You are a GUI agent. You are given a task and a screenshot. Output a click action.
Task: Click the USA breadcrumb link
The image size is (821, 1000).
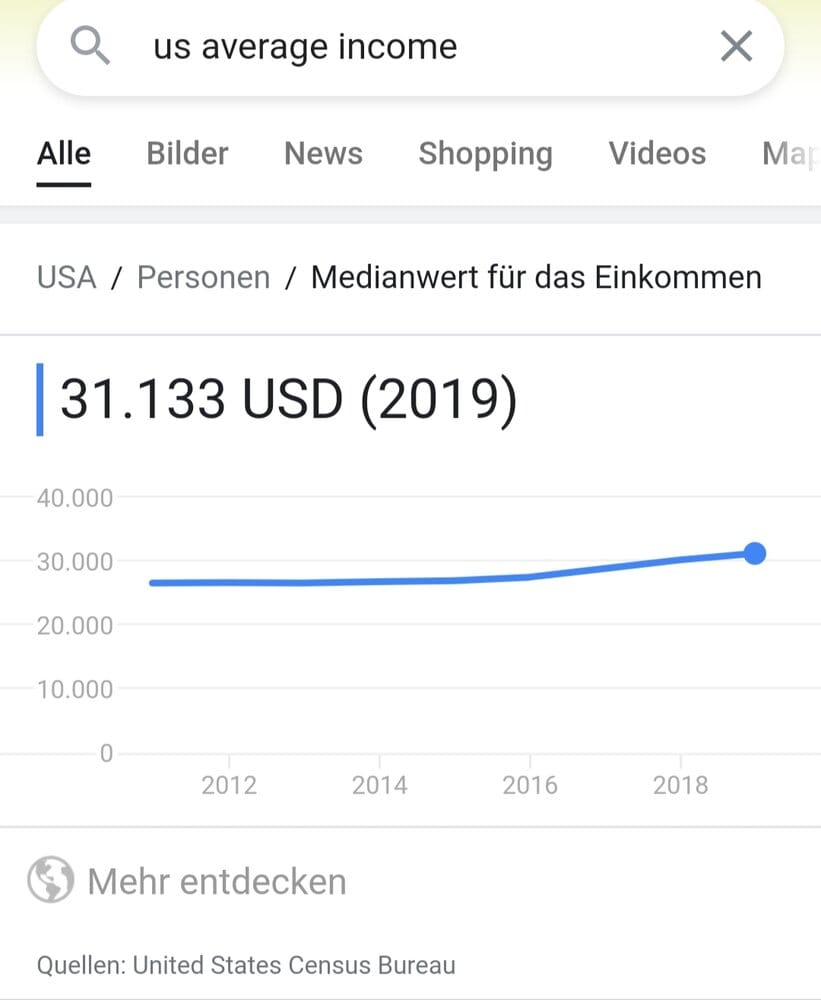(66, 277)
